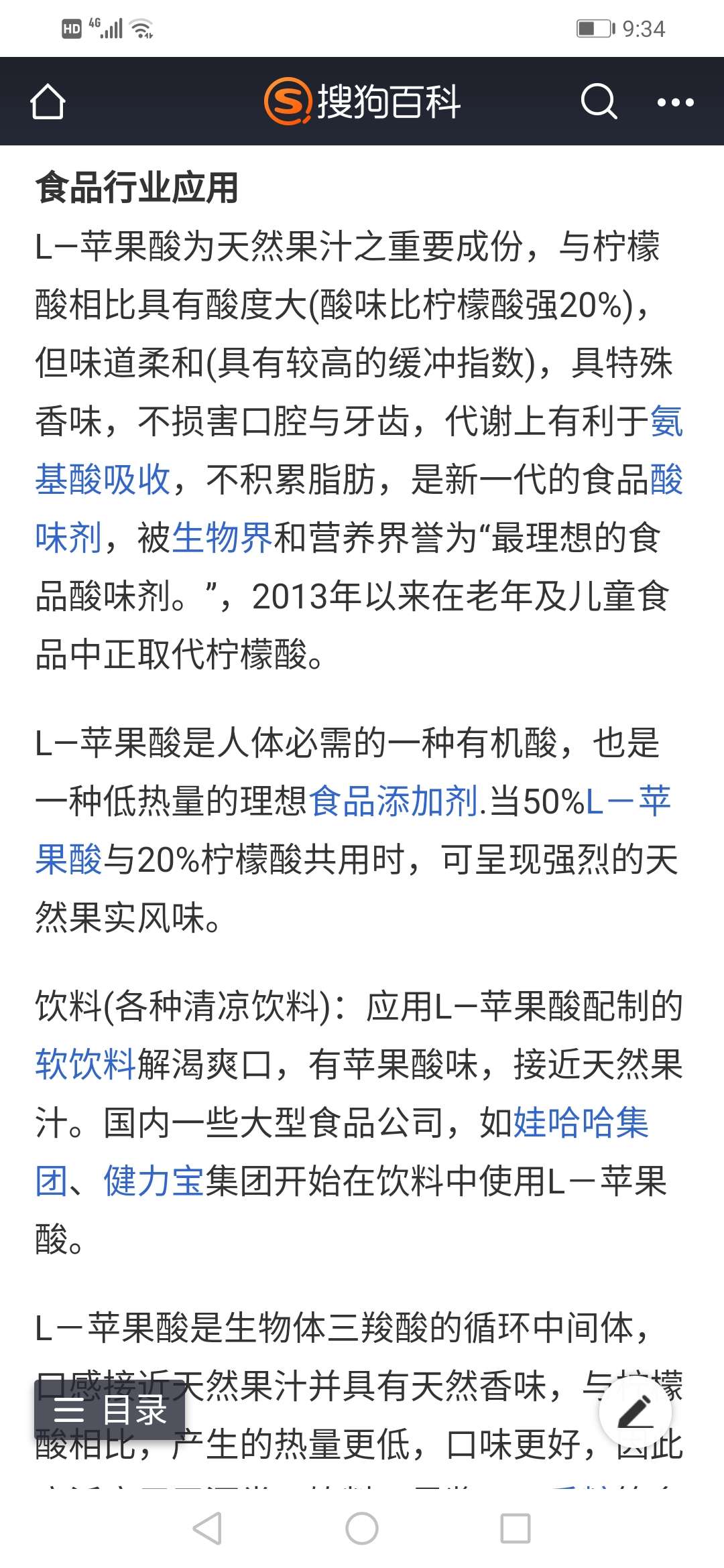This screenshot has height=1568, width=724.
Task: Open the 目录 table of contents
Action: pos(110,1411)
